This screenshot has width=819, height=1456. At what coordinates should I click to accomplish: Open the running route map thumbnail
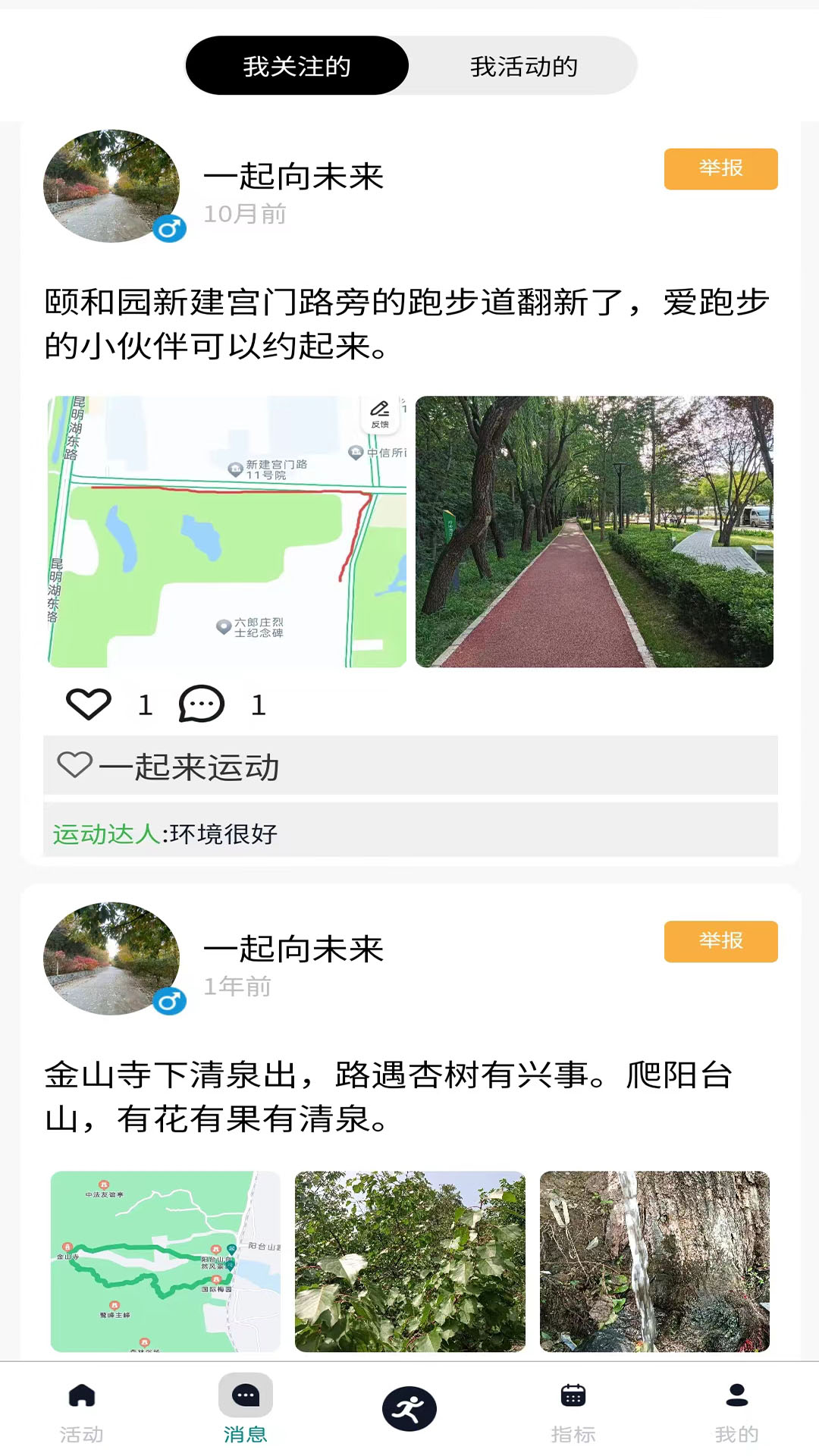tap(224, 531)
